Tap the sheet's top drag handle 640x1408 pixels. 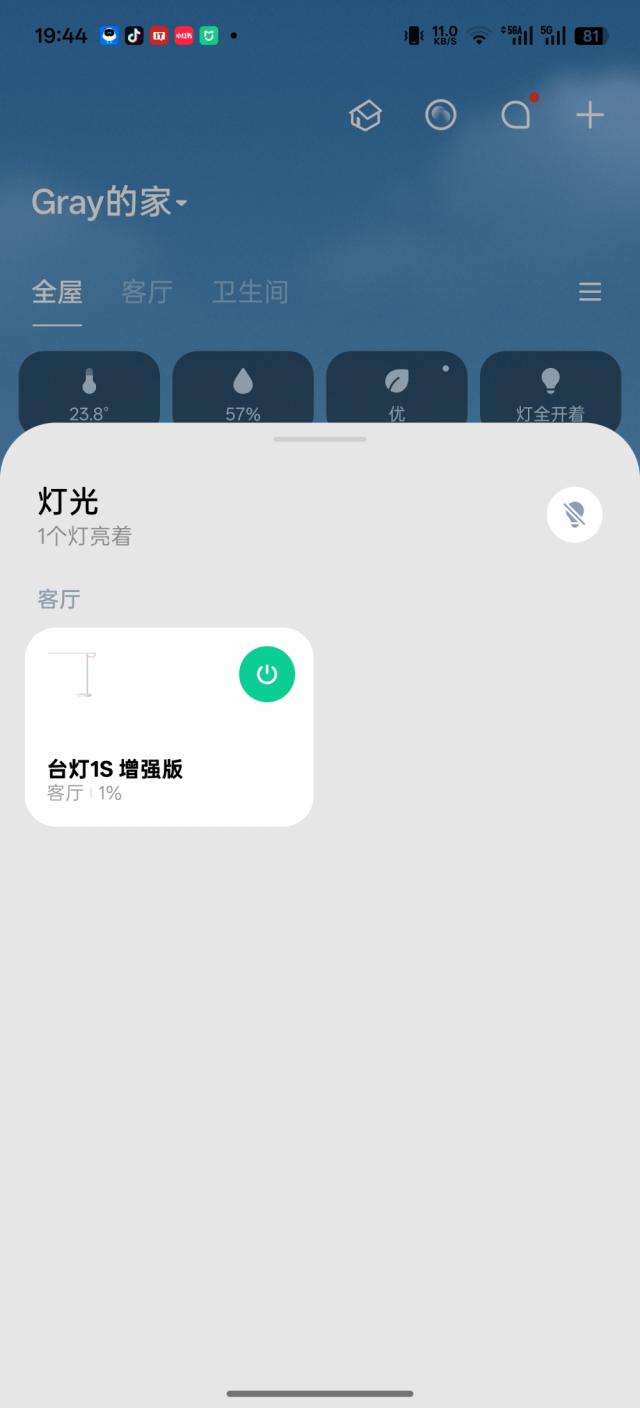[x=320, y=439]
